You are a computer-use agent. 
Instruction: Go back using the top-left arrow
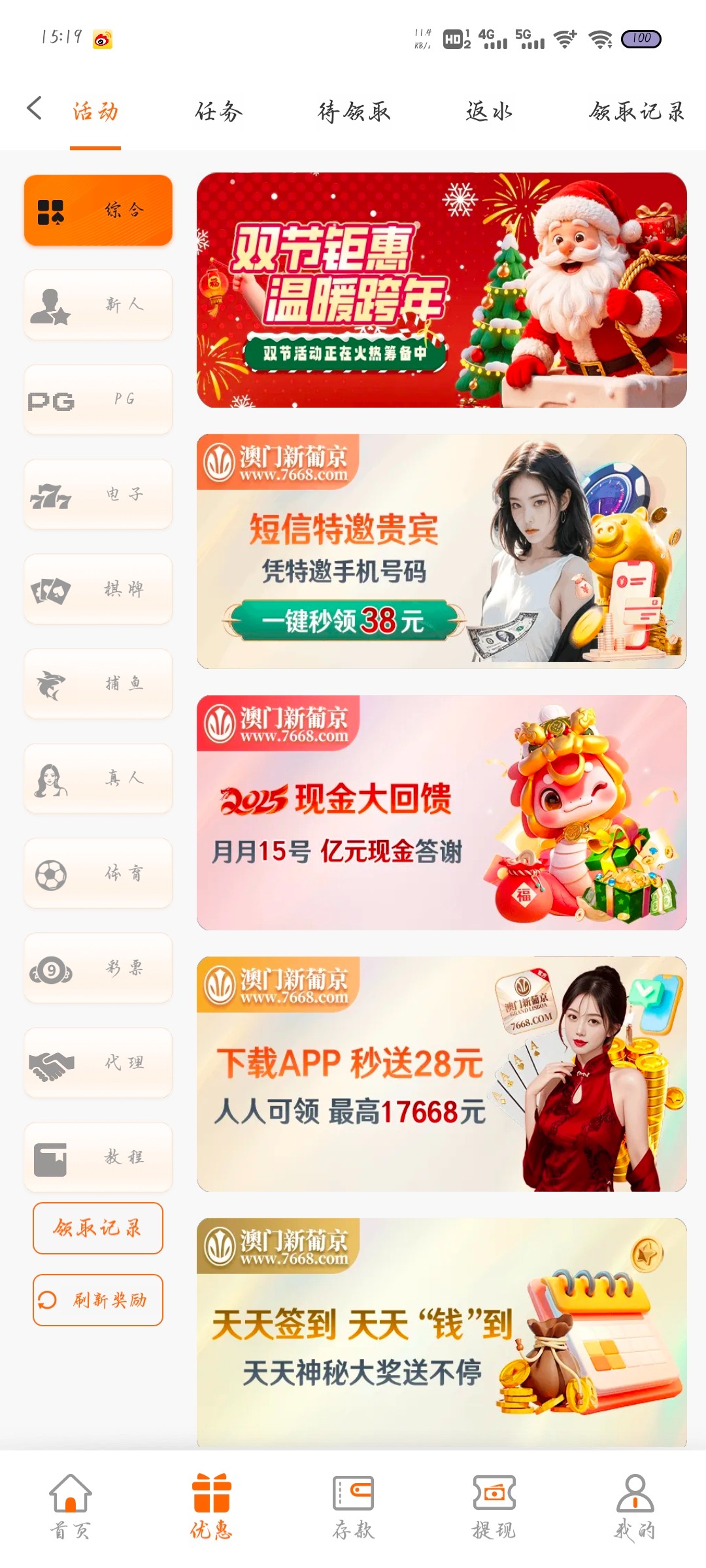pos(35,108)
